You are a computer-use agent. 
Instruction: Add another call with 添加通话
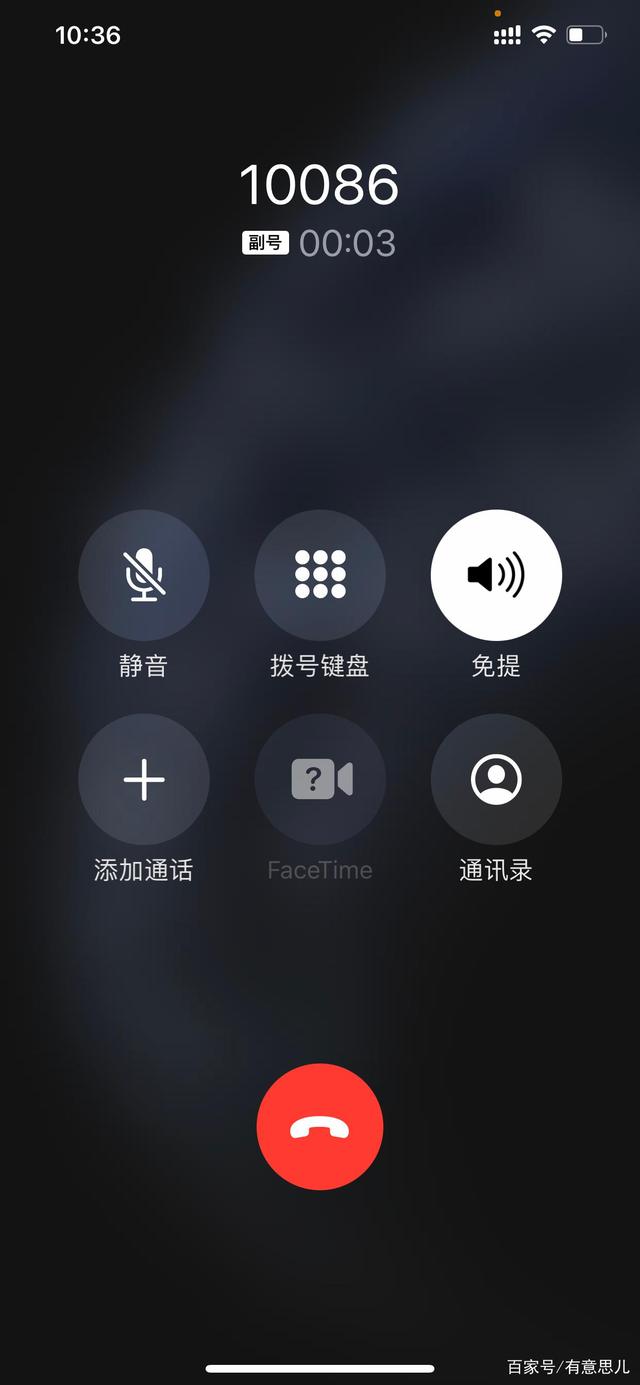(144, 779)
